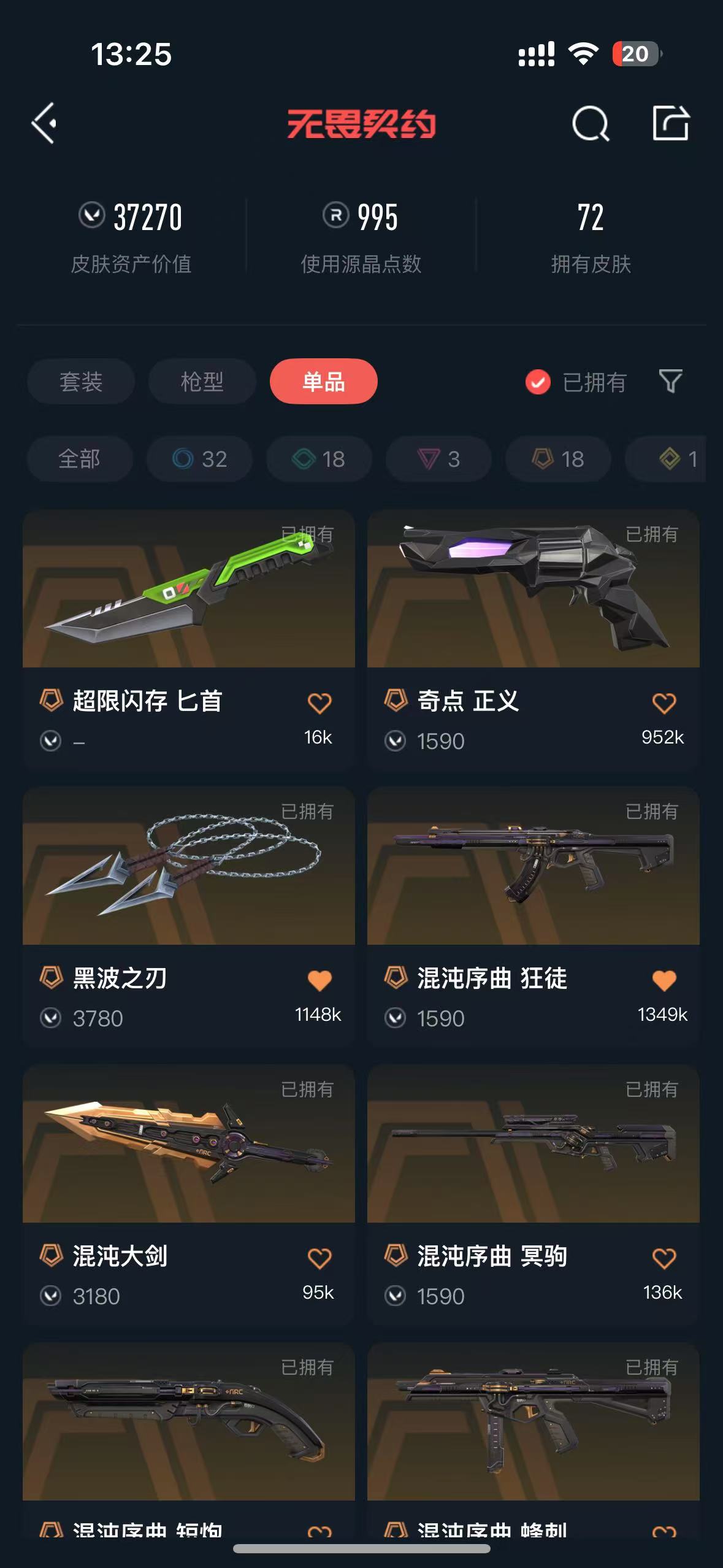The image size is (723, 1568).
Task: Switch to the 套装 tab
Action: tap(81, 382)
